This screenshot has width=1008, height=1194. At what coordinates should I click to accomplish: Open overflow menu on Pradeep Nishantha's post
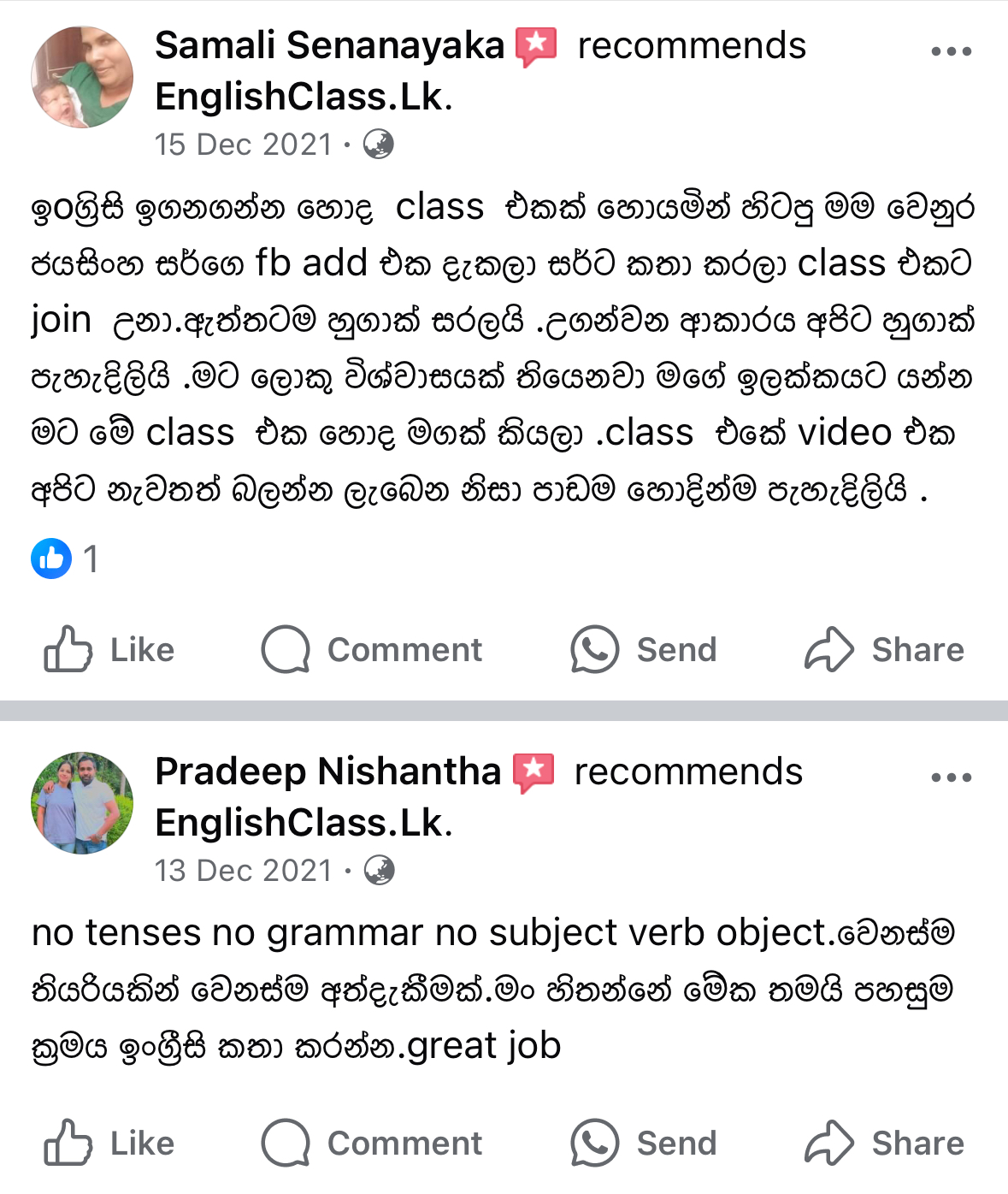pos(951,777)
